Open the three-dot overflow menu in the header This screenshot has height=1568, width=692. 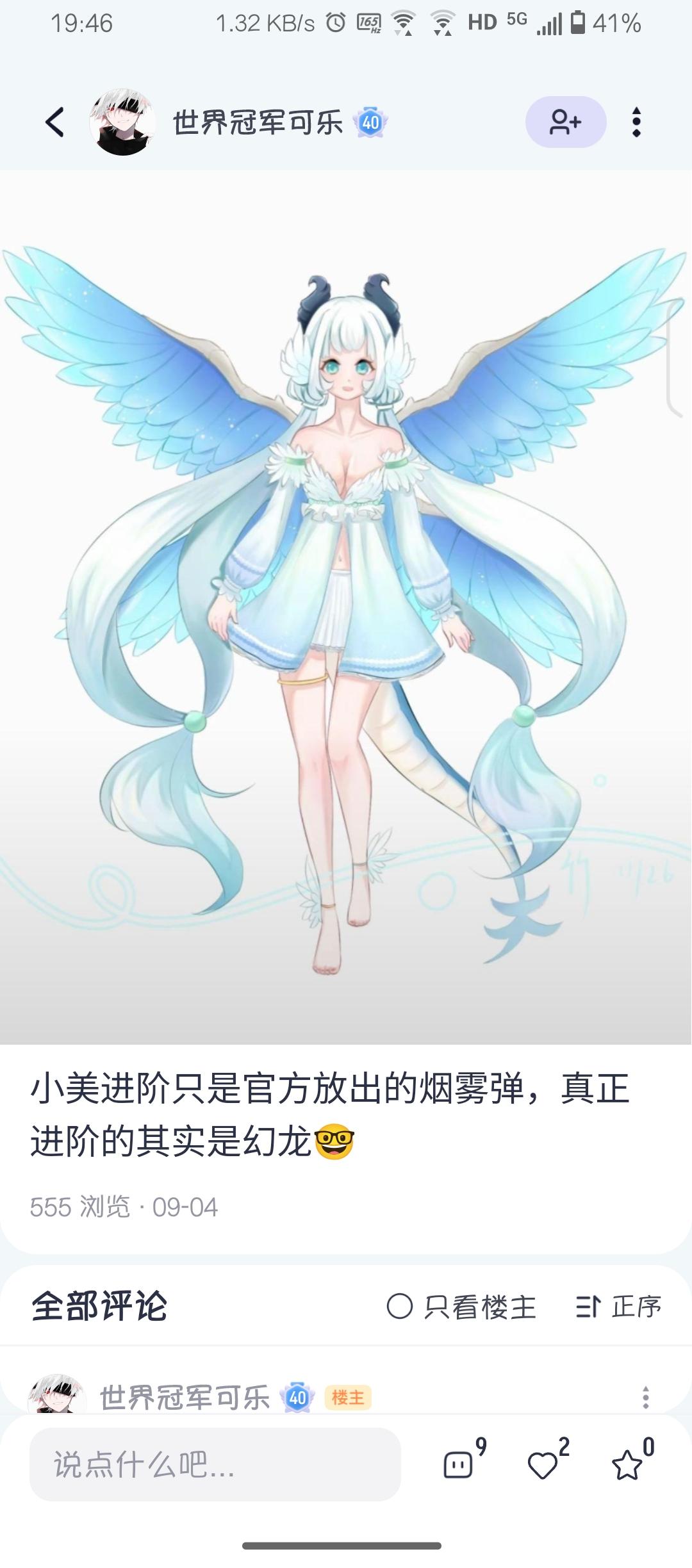click(636, 122)
